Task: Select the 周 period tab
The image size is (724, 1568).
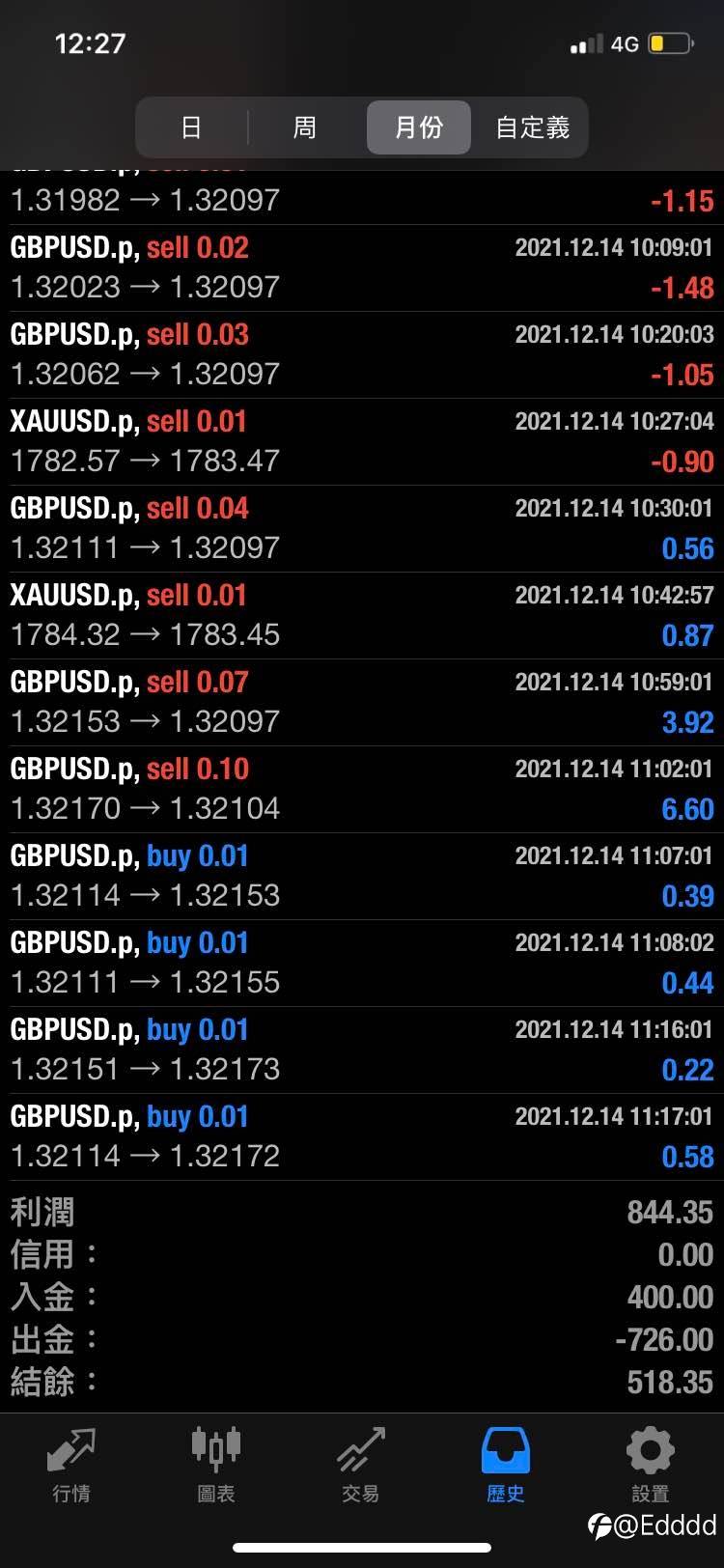Action: point(305,127)
